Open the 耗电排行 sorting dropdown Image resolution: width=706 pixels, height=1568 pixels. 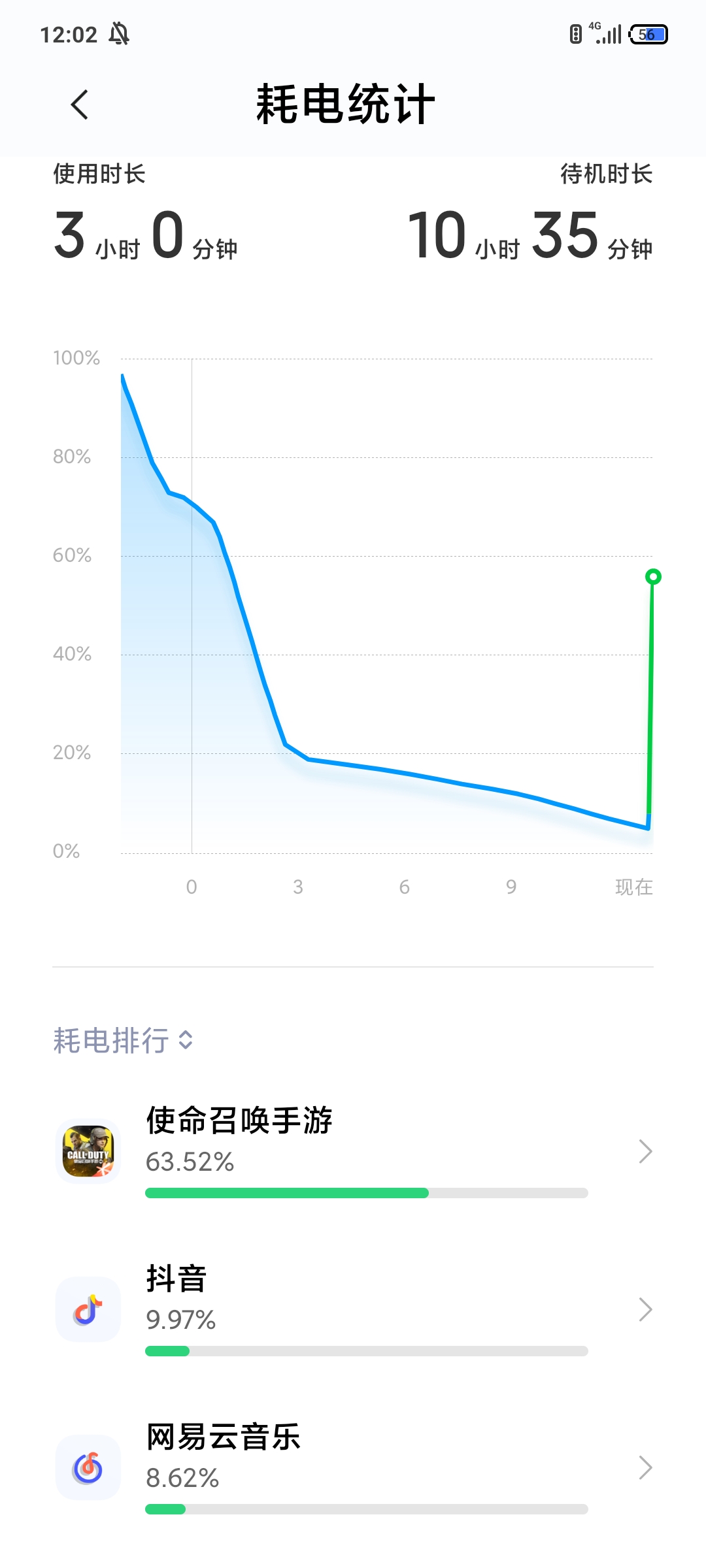click(123, 1039)
